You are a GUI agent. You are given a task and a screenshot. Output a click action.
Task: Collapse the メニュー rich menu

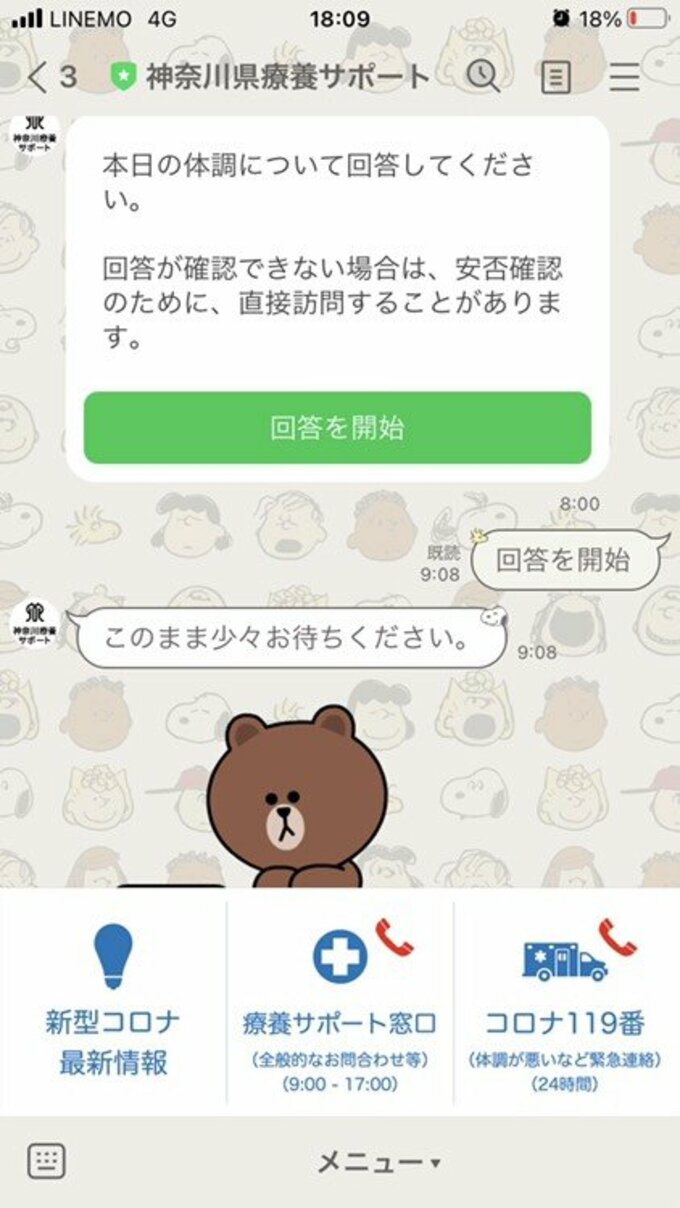(x=378, y=1162)
